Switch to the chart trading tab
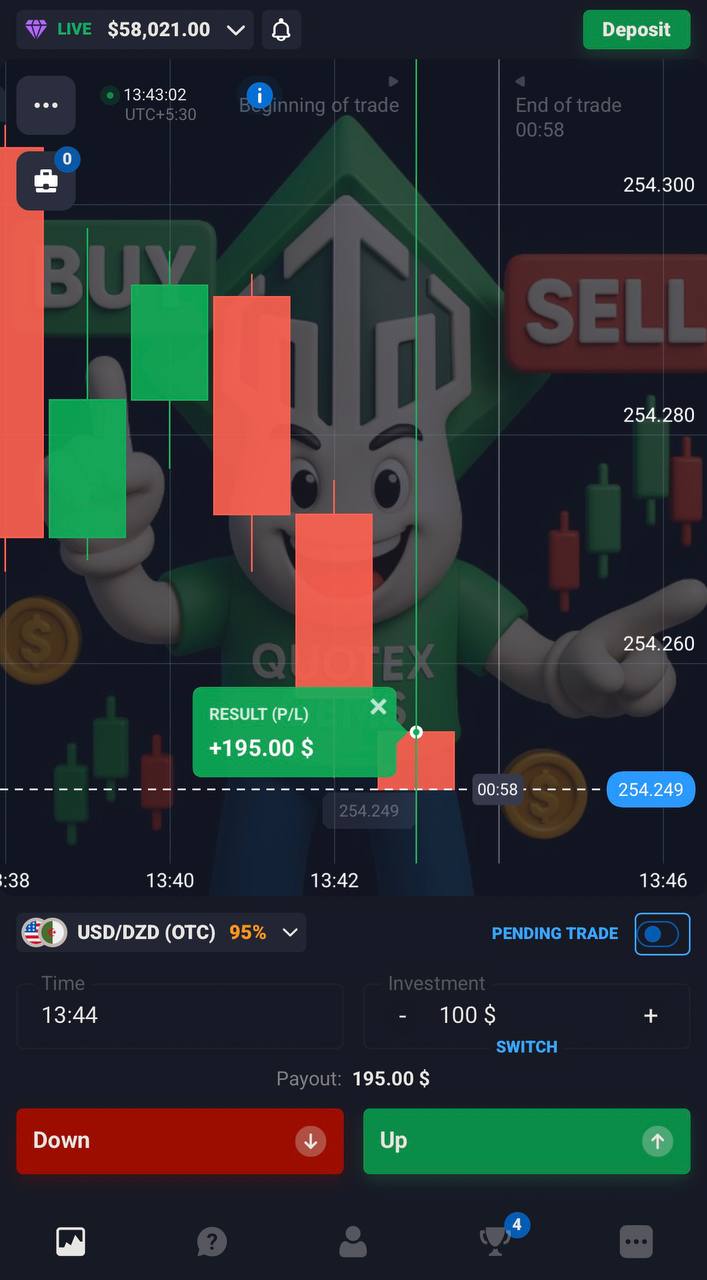 pyautogui.click(x=71, y=1241)
